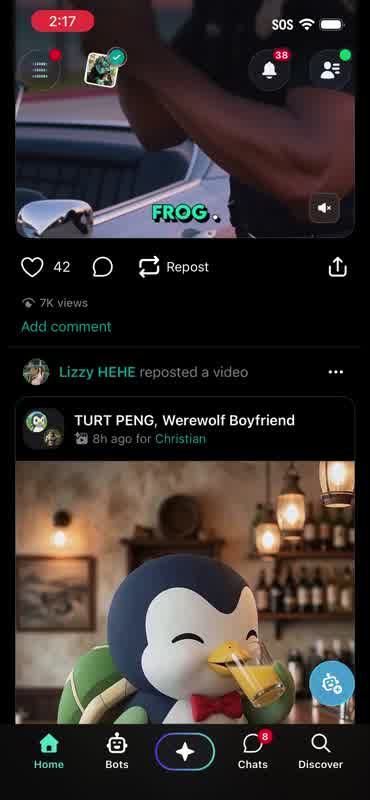Tap the floating create bot button

[332, 683]
